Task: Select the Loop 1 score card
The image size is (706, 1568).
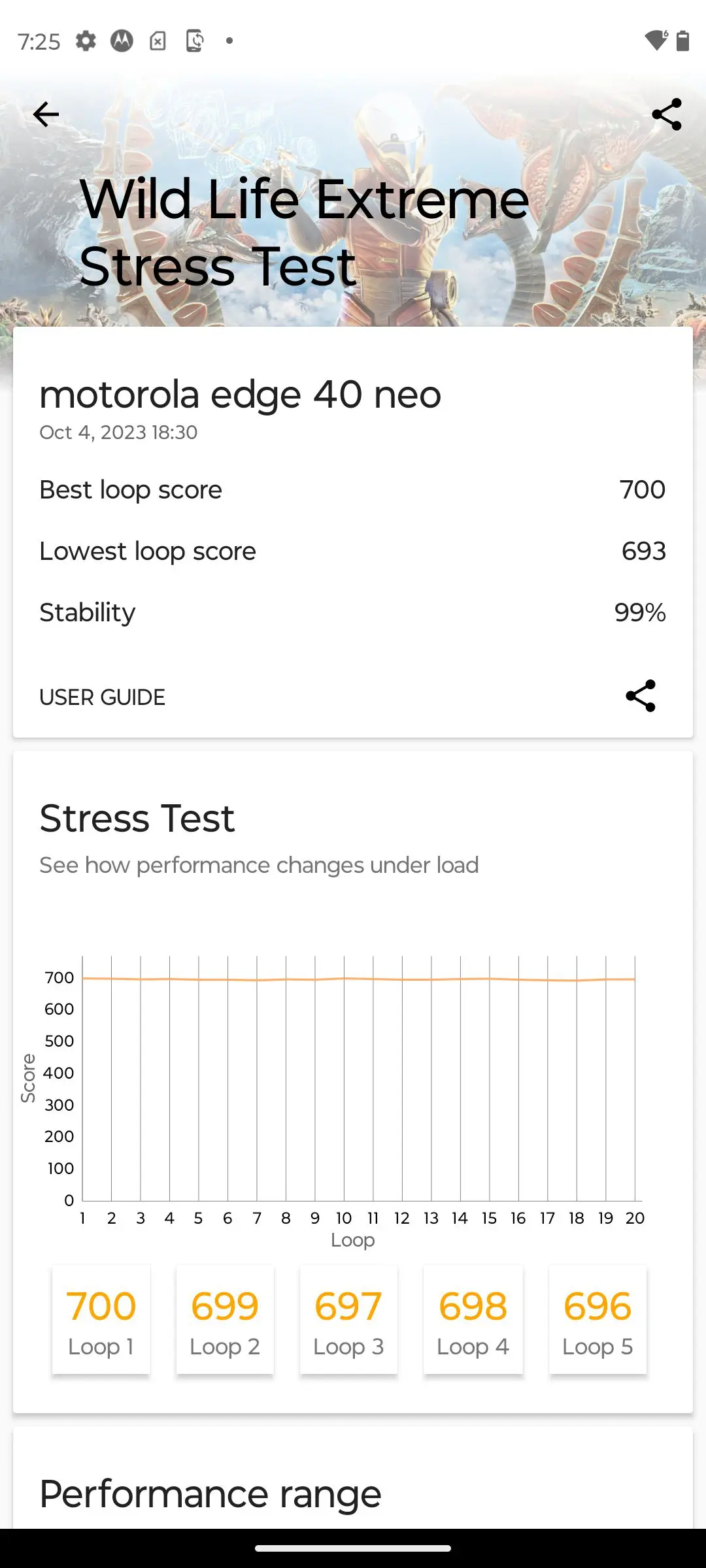Action: point(101,1319)
